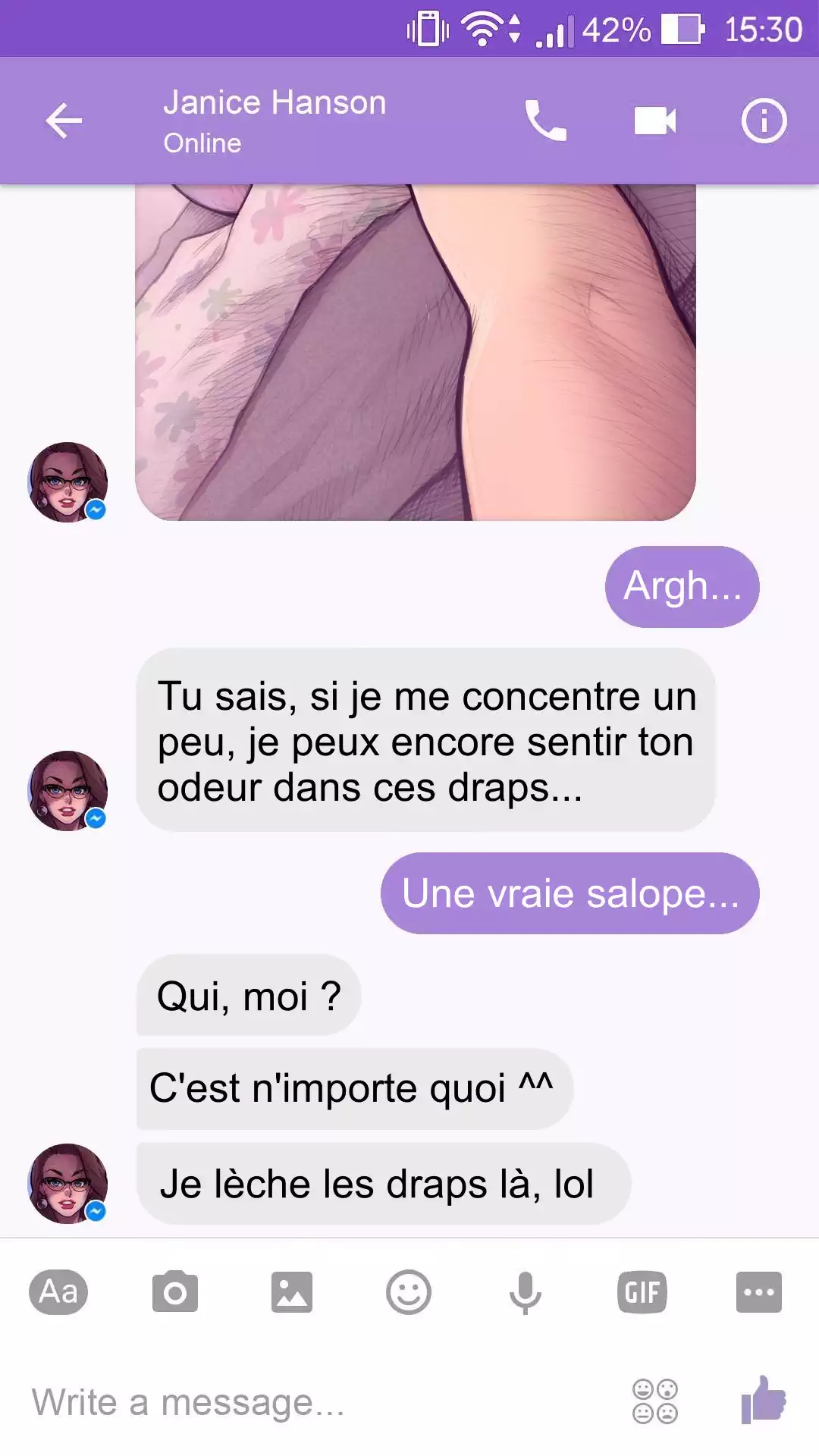This screenshot has width=819, height=1456.
Task: Start a video call with Janice Hanson
Action: pos(654,121)
